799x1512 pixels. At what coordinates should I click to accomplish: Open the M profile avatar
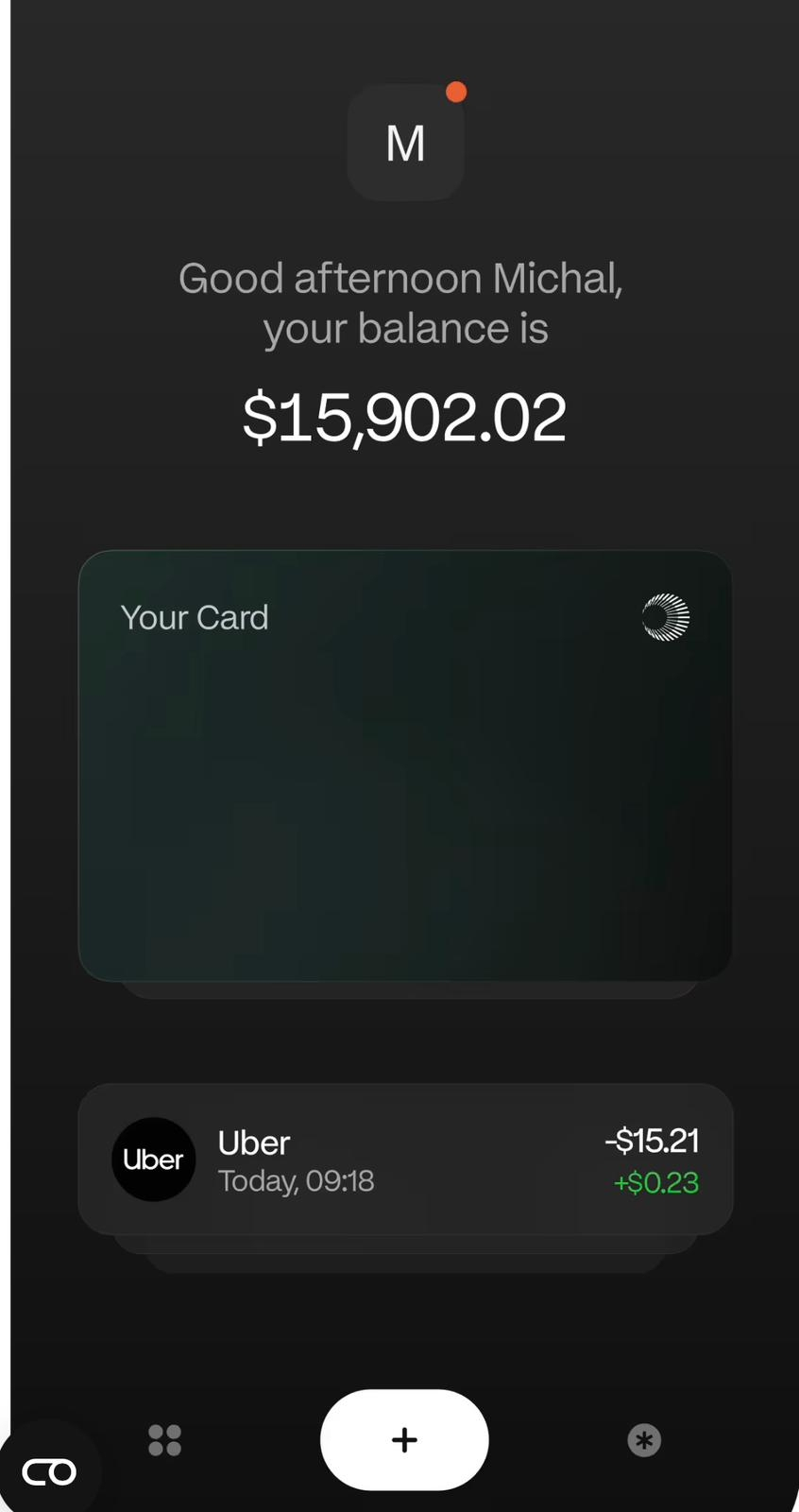coord(405,143)
